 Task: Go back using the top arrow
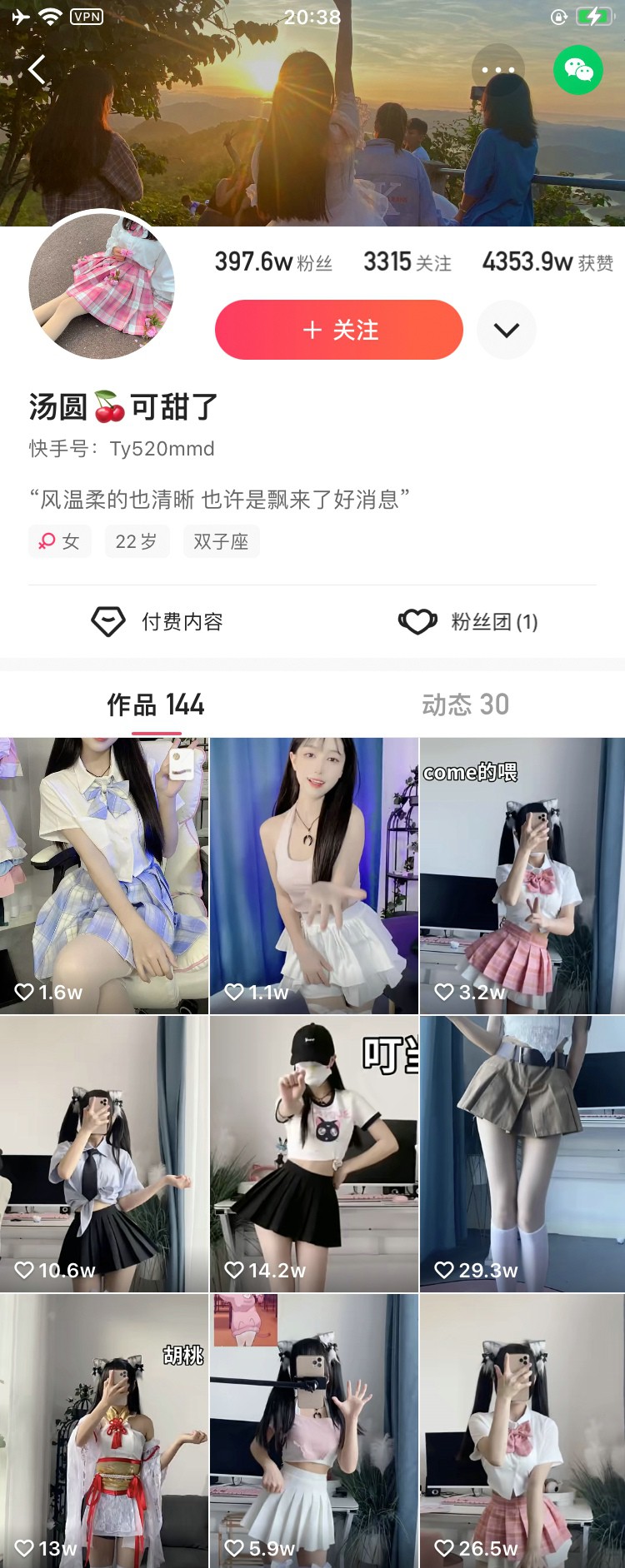click(37, 69)
